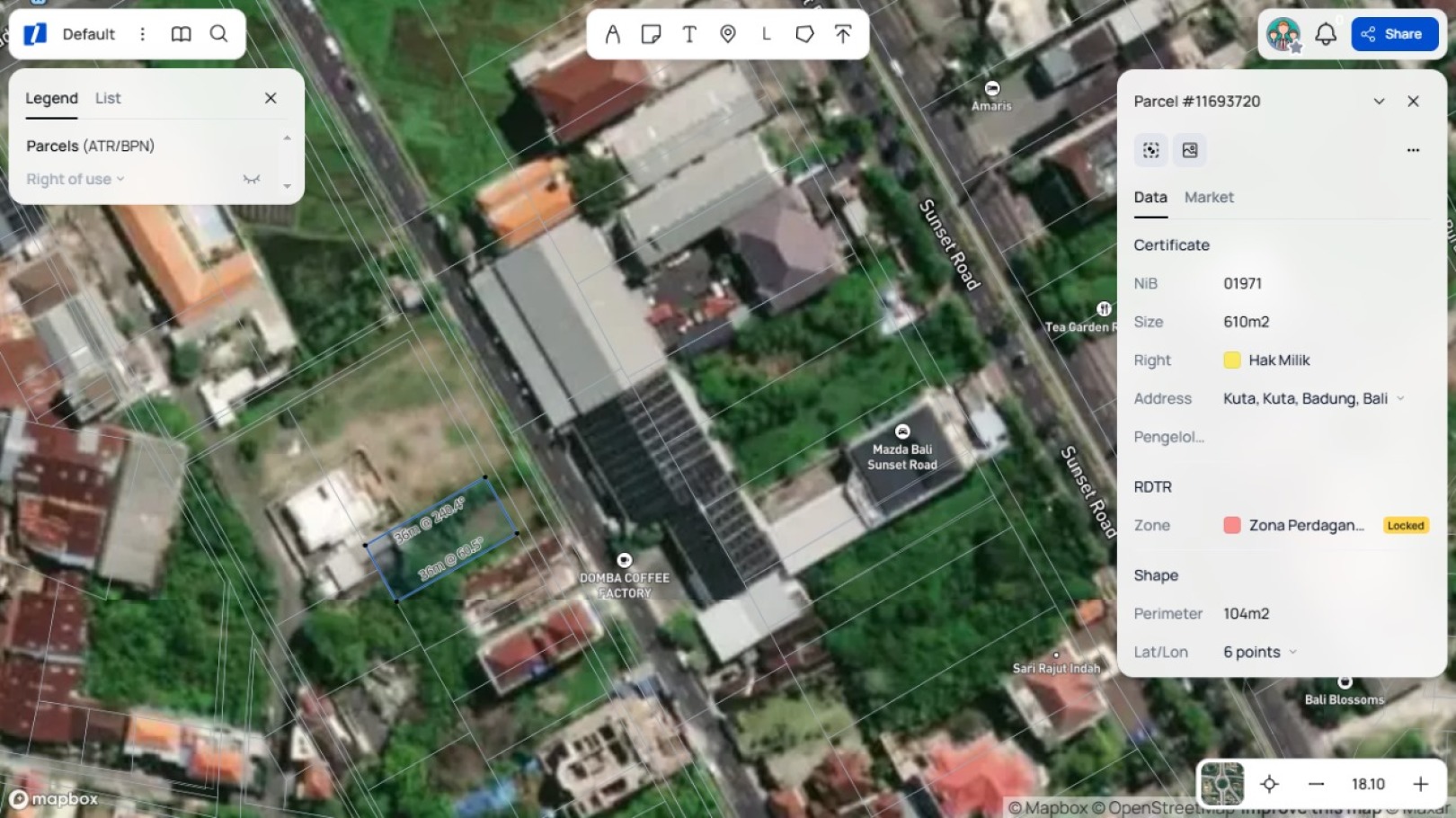This screenshot has width=1456, height=818.
Task: Expand the Right of use dropdown
Action: coord(75,179)
